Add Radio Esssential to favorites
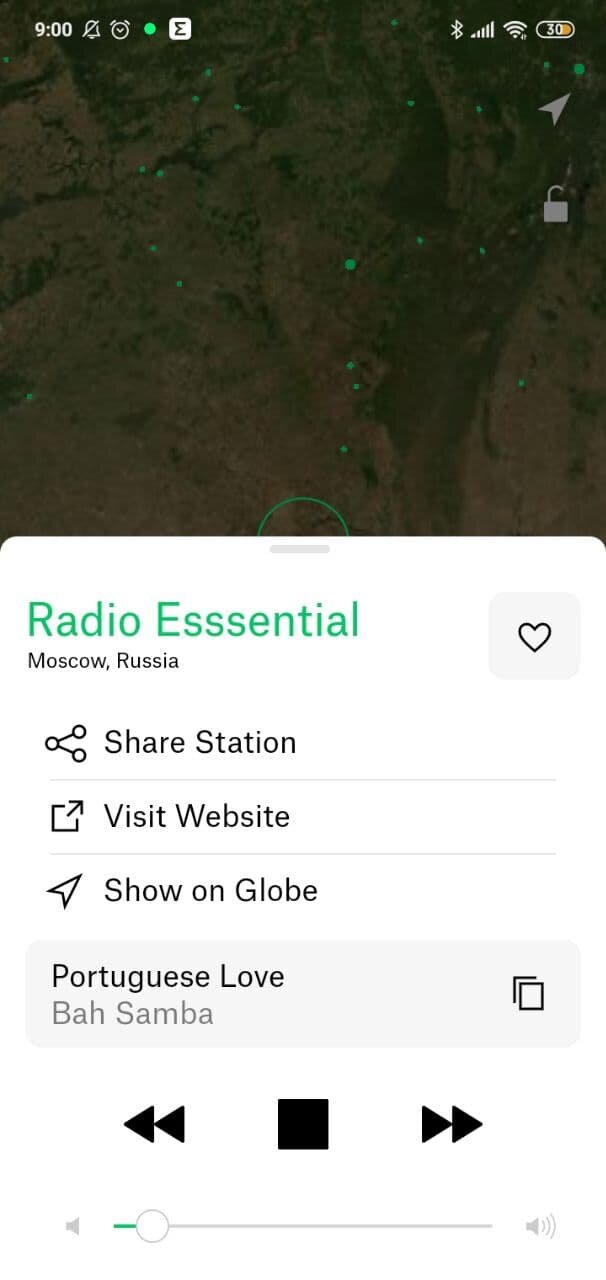This screenshot has width=606, height=1280. point(534,636)
